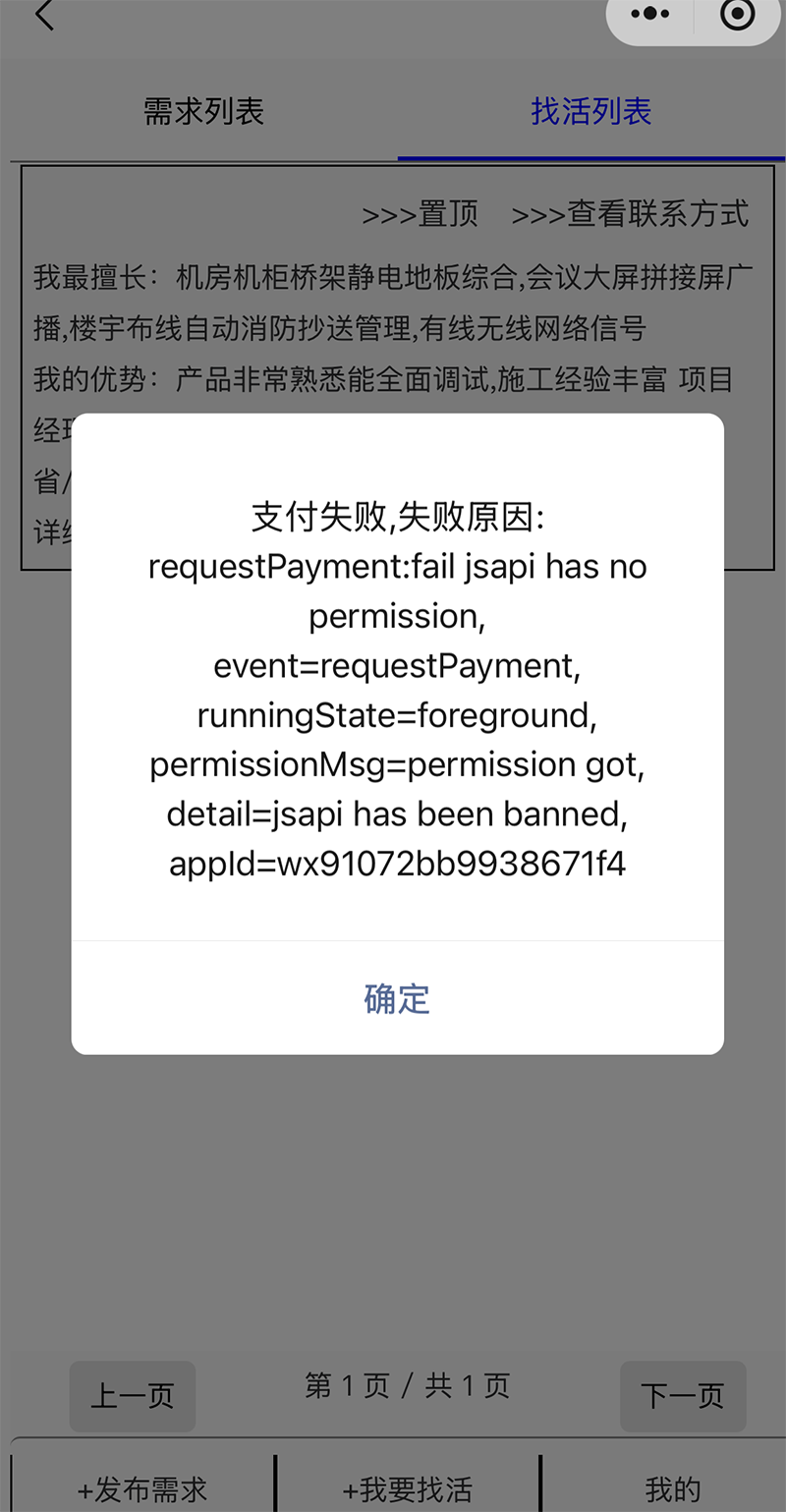Tap >>>查看联系方式 to view contact info
The height and width of the screenshot is (1512, 786).
(630, 214)
